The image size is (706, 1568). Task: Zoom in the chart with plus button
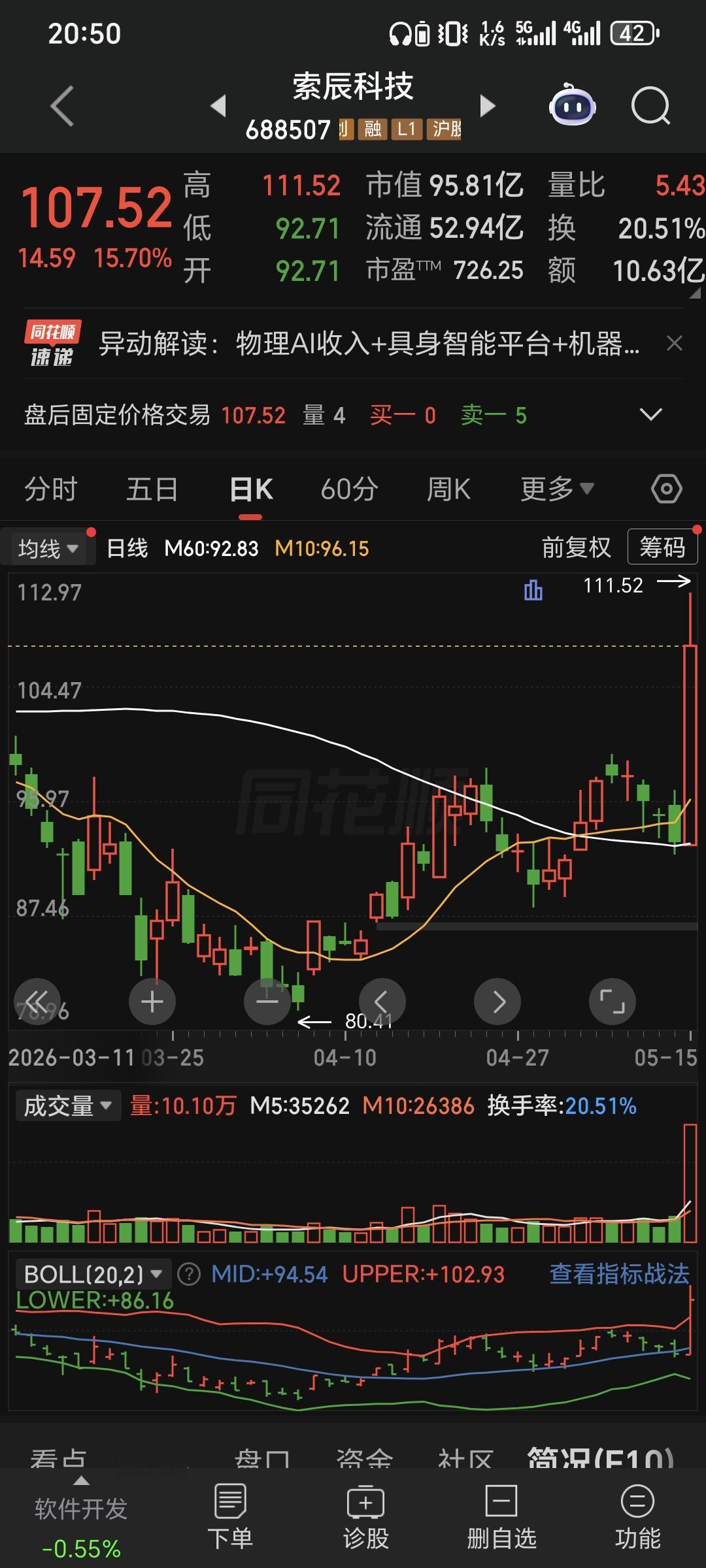pos(152,1002)
